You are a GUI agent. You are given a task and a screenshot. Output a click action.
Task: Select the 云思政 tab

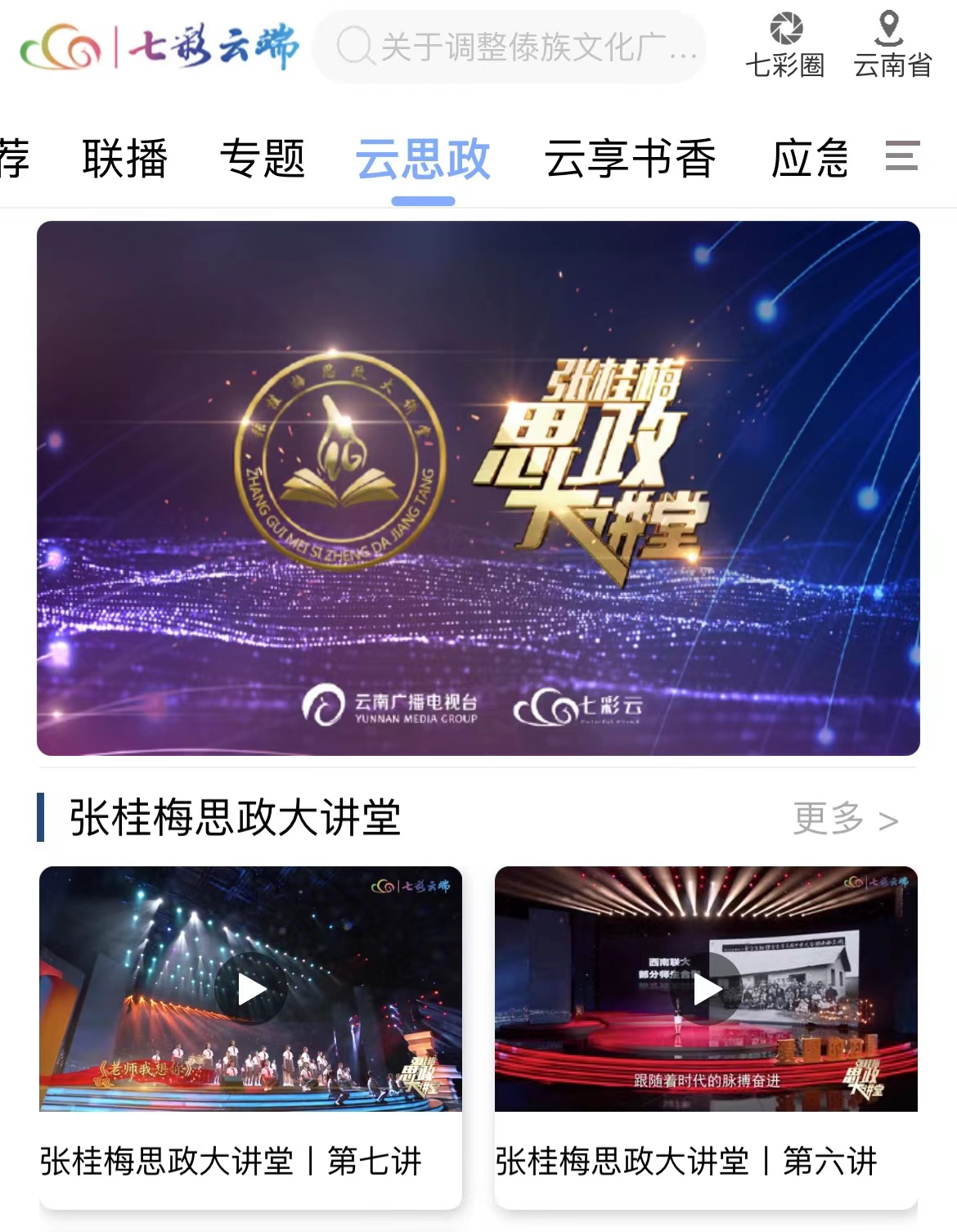[423, 160]
